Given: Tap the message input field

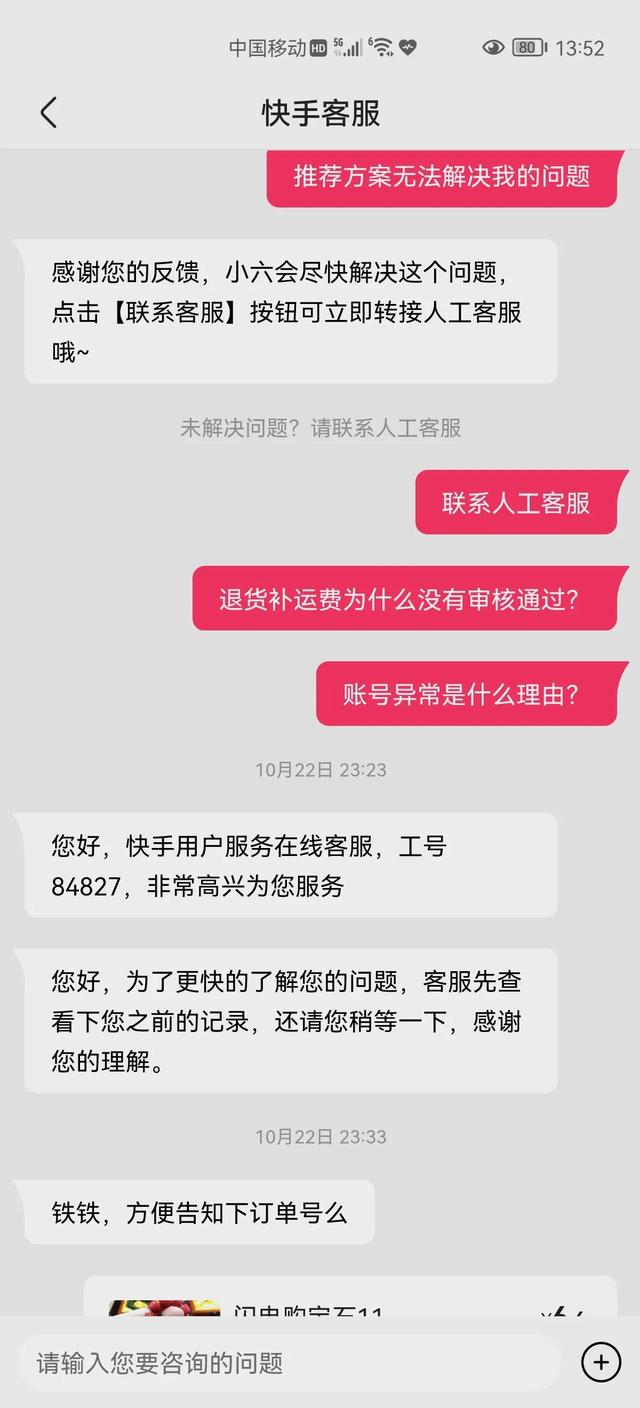Looking at the screenshot, I should 288,1362.
